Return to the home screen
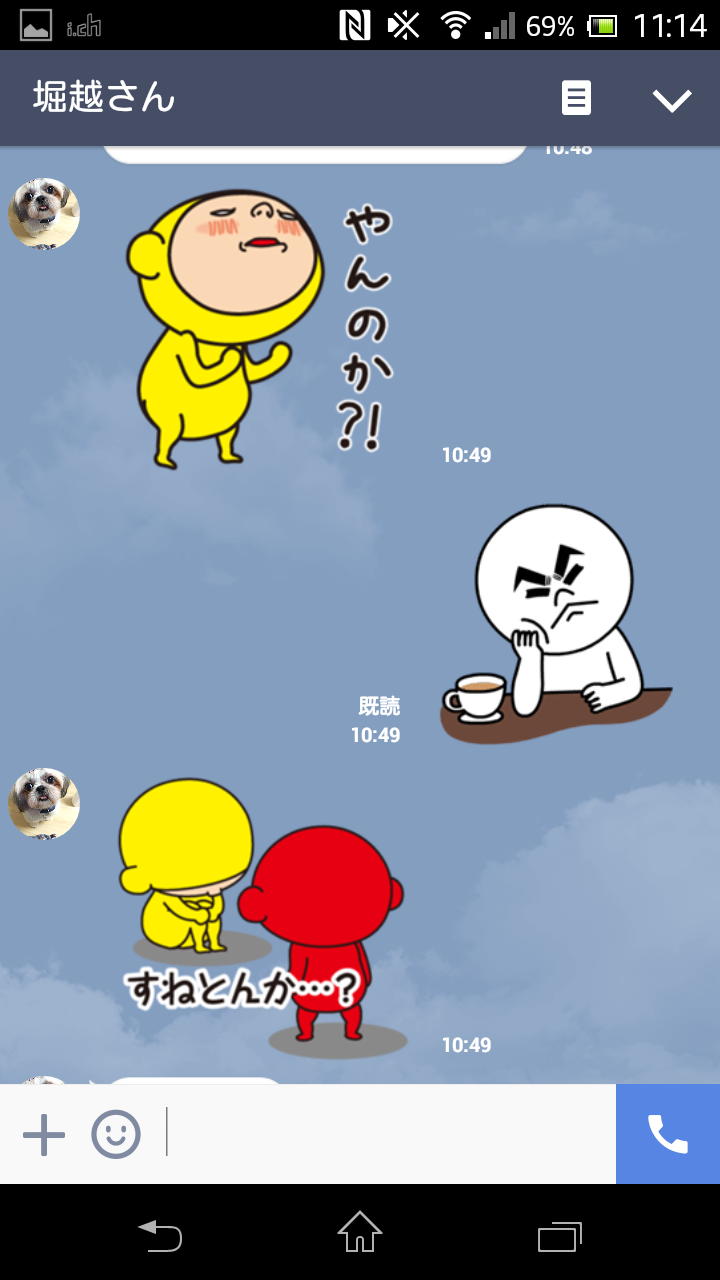 [360, 1234]
